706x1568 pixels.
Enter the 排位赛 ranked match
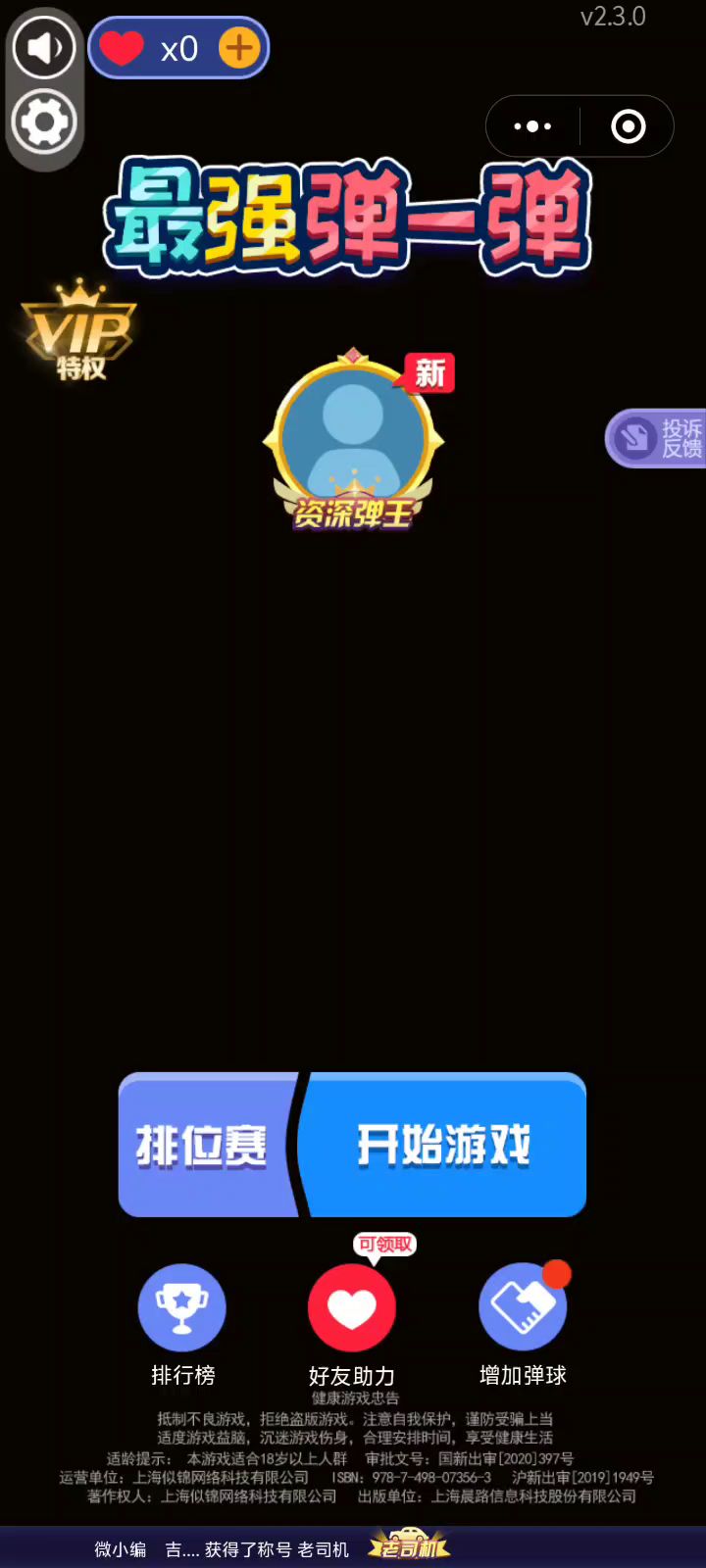(203, 1145)
